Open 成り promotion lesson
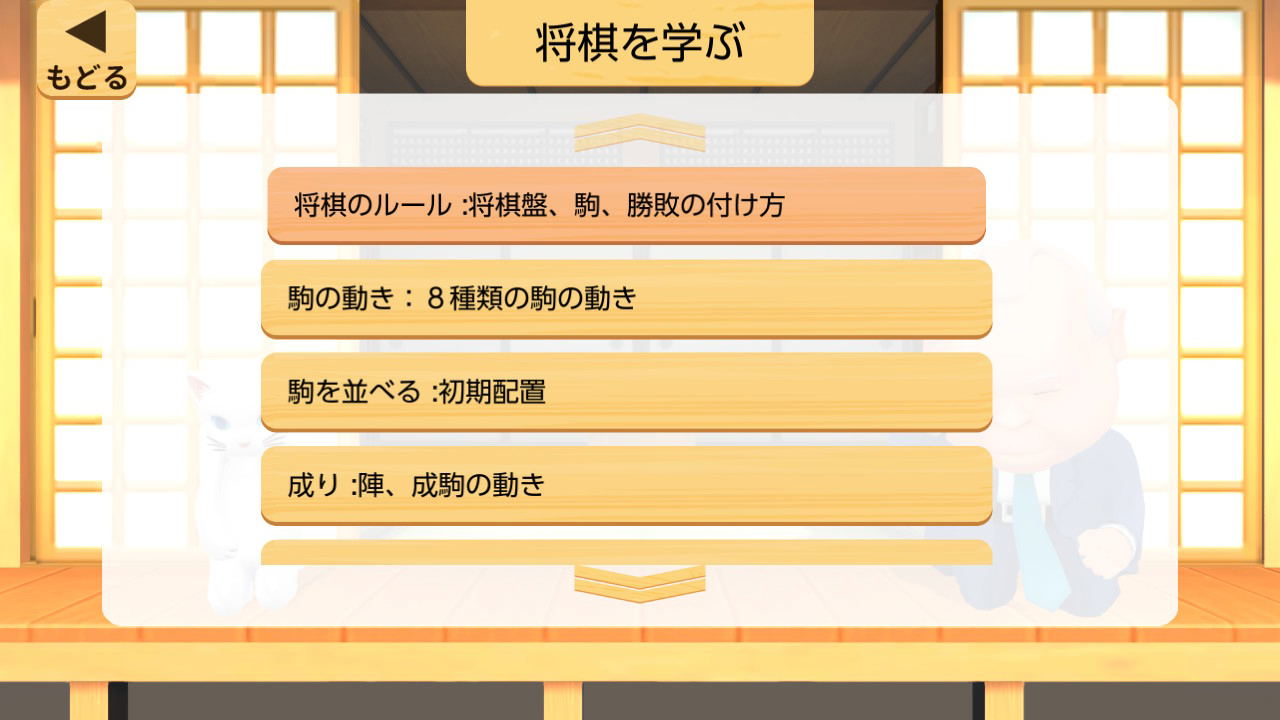Image resolution: width=1280 pixels, height=720 pixels. coord(626,485)
